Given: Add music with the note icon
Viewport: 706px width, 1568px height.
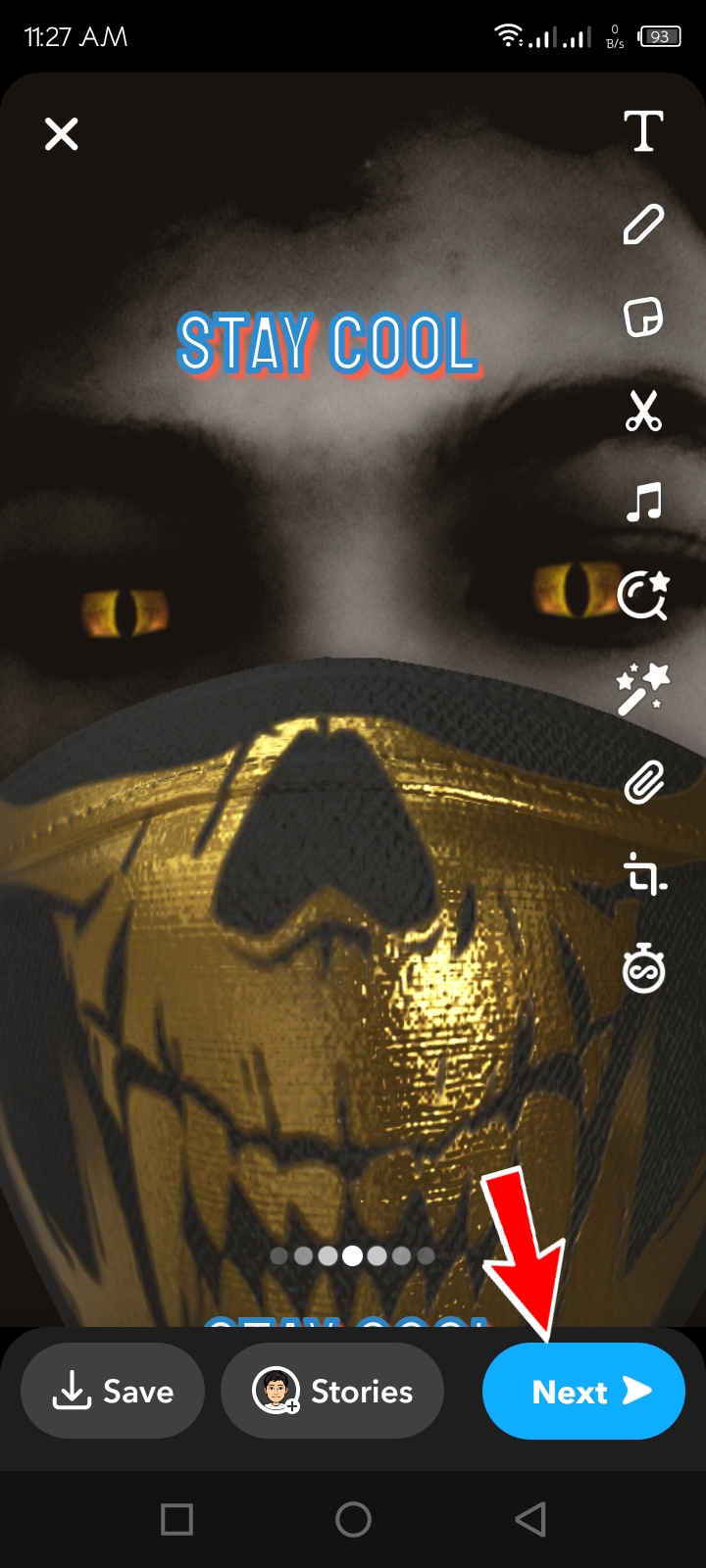Looking at the screenshot, I should coord(643,503).
